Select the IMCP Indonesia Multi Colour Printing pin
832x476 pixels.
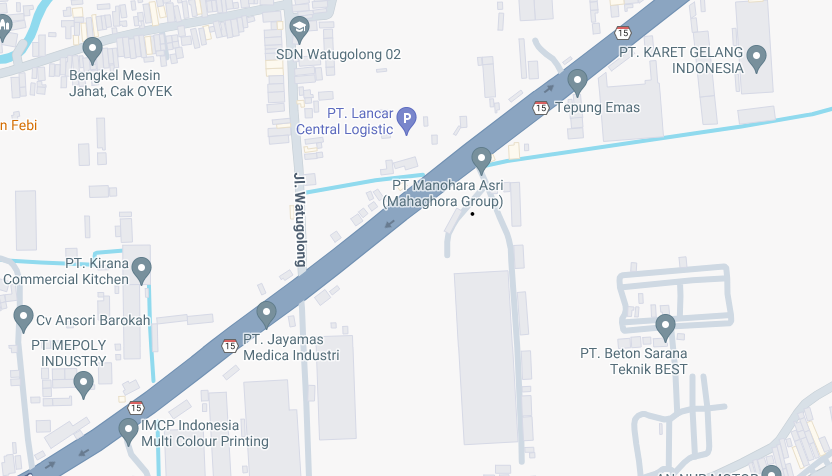tap(128, 431)
